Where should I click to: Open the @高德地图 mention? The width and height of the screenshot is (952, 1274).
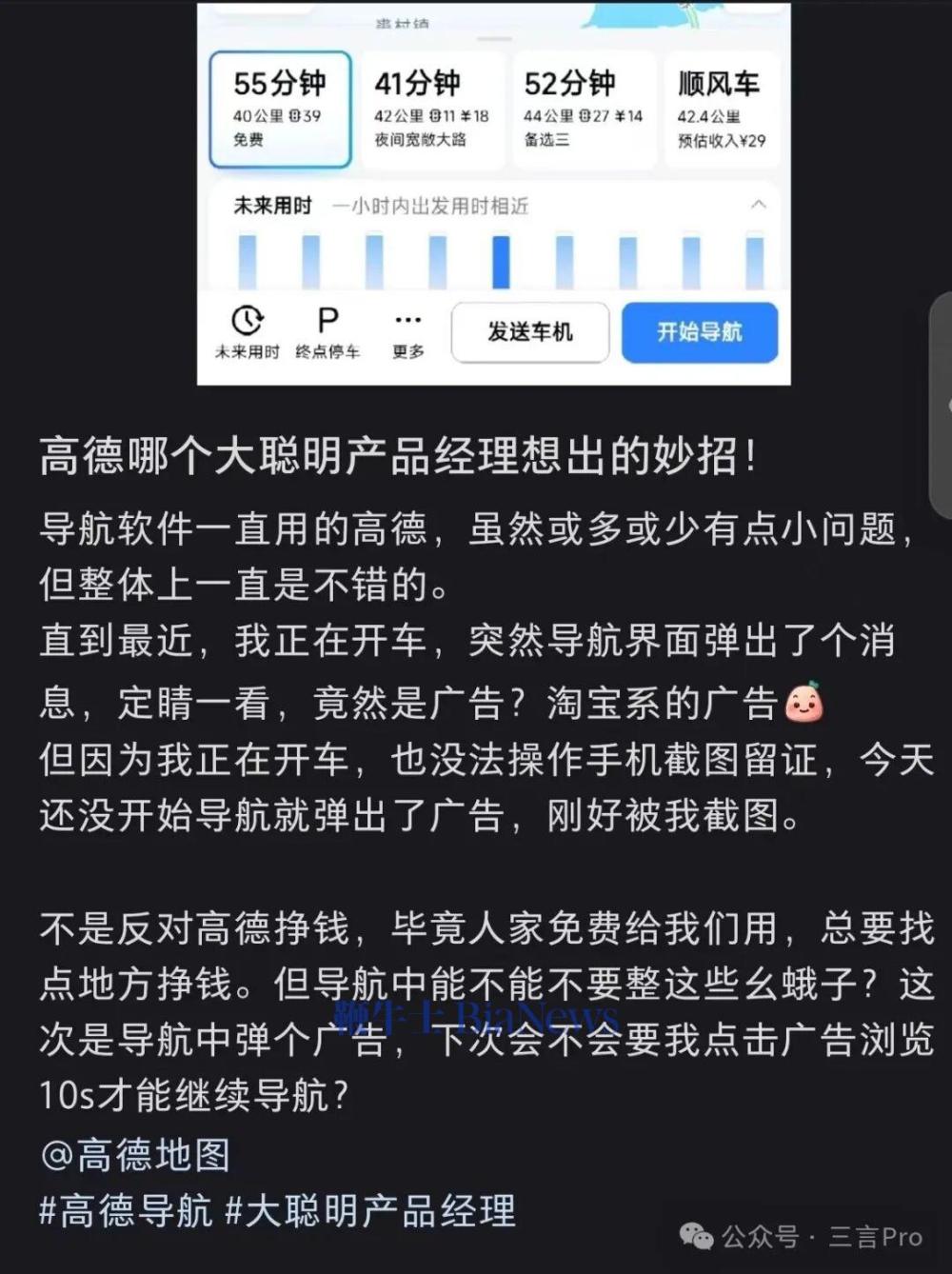(x=134, y=1155)
